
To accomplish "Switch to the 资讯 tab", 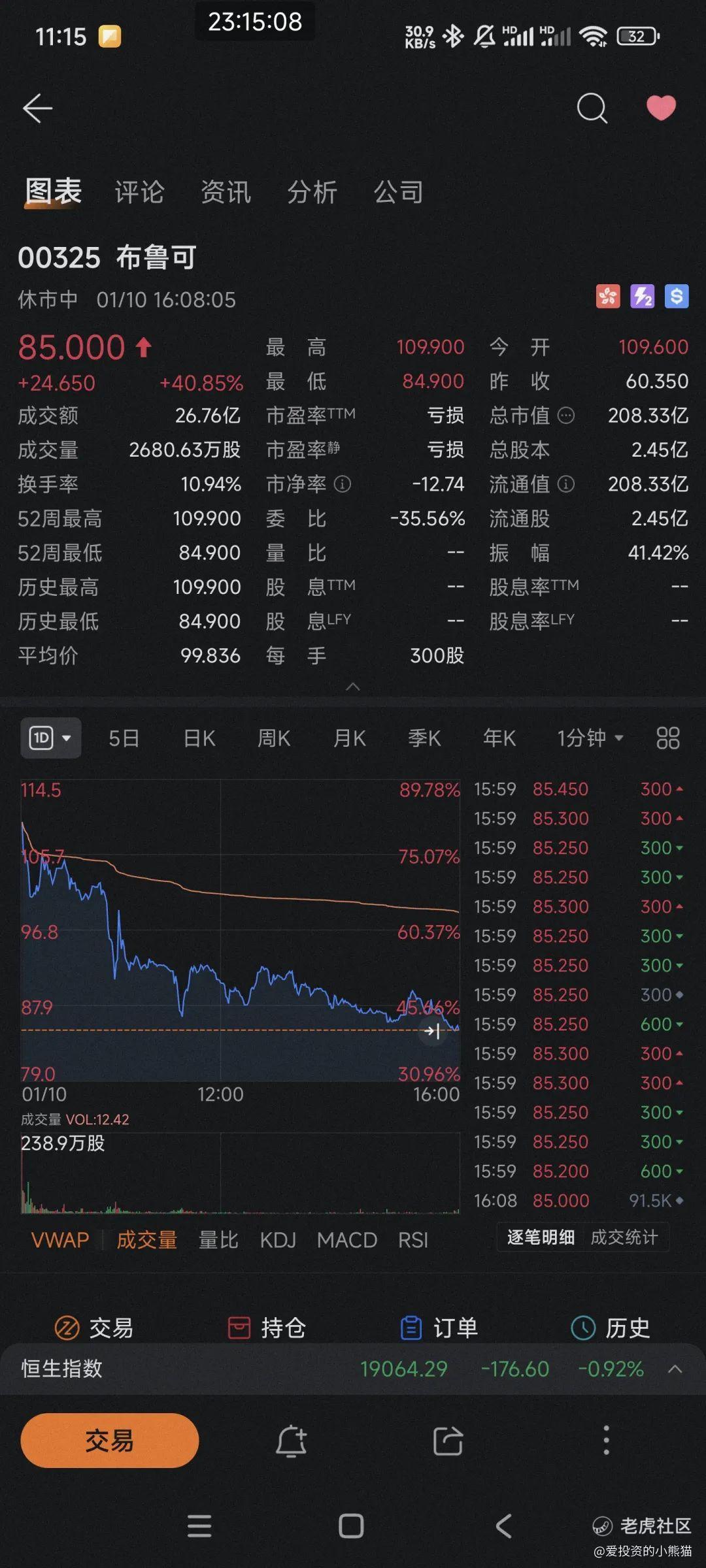I will click(x=226, y=192).
